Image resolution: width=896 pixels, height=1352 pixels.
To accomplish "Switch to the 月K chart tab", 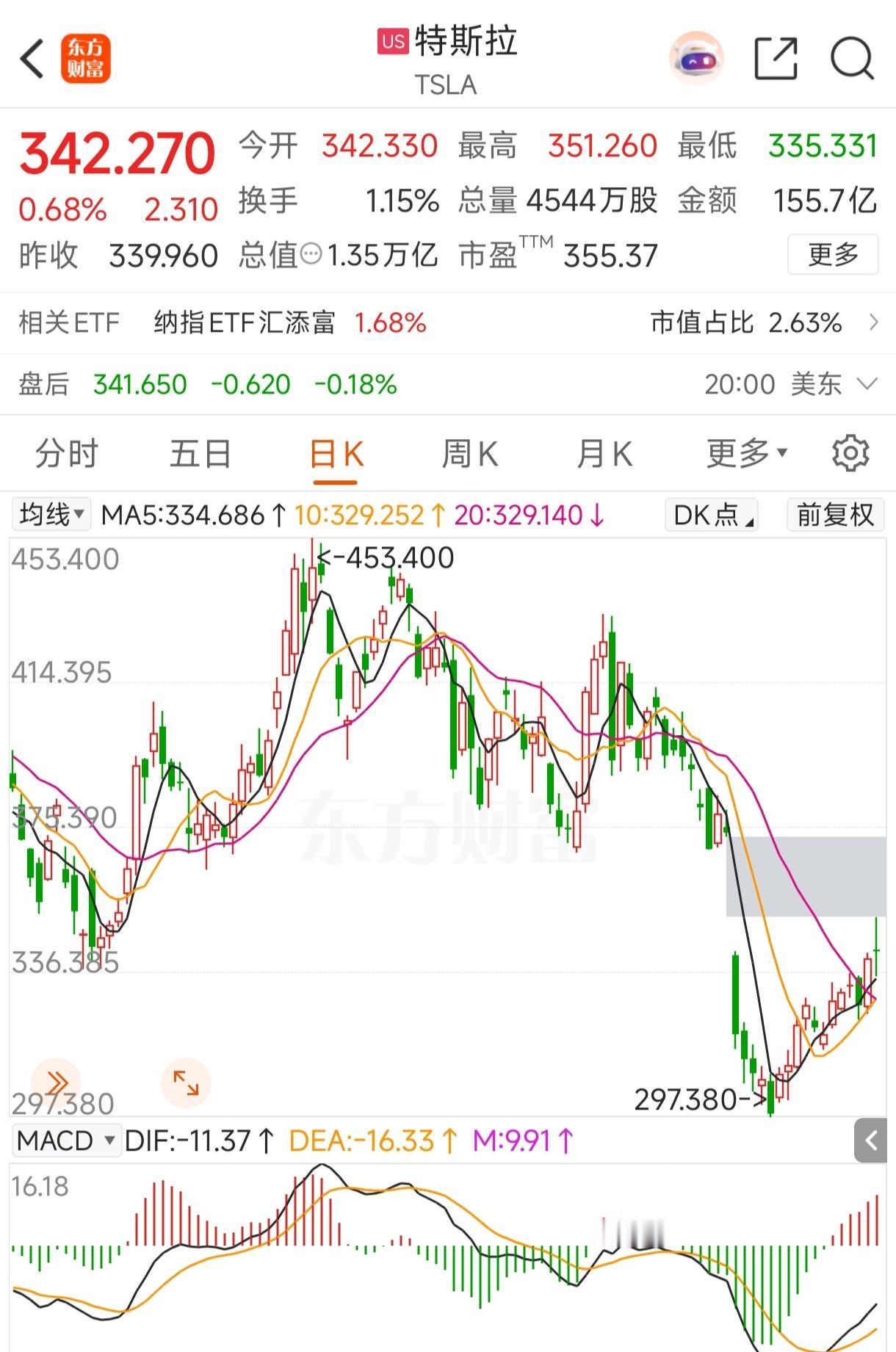I will (x=604, y=454).
